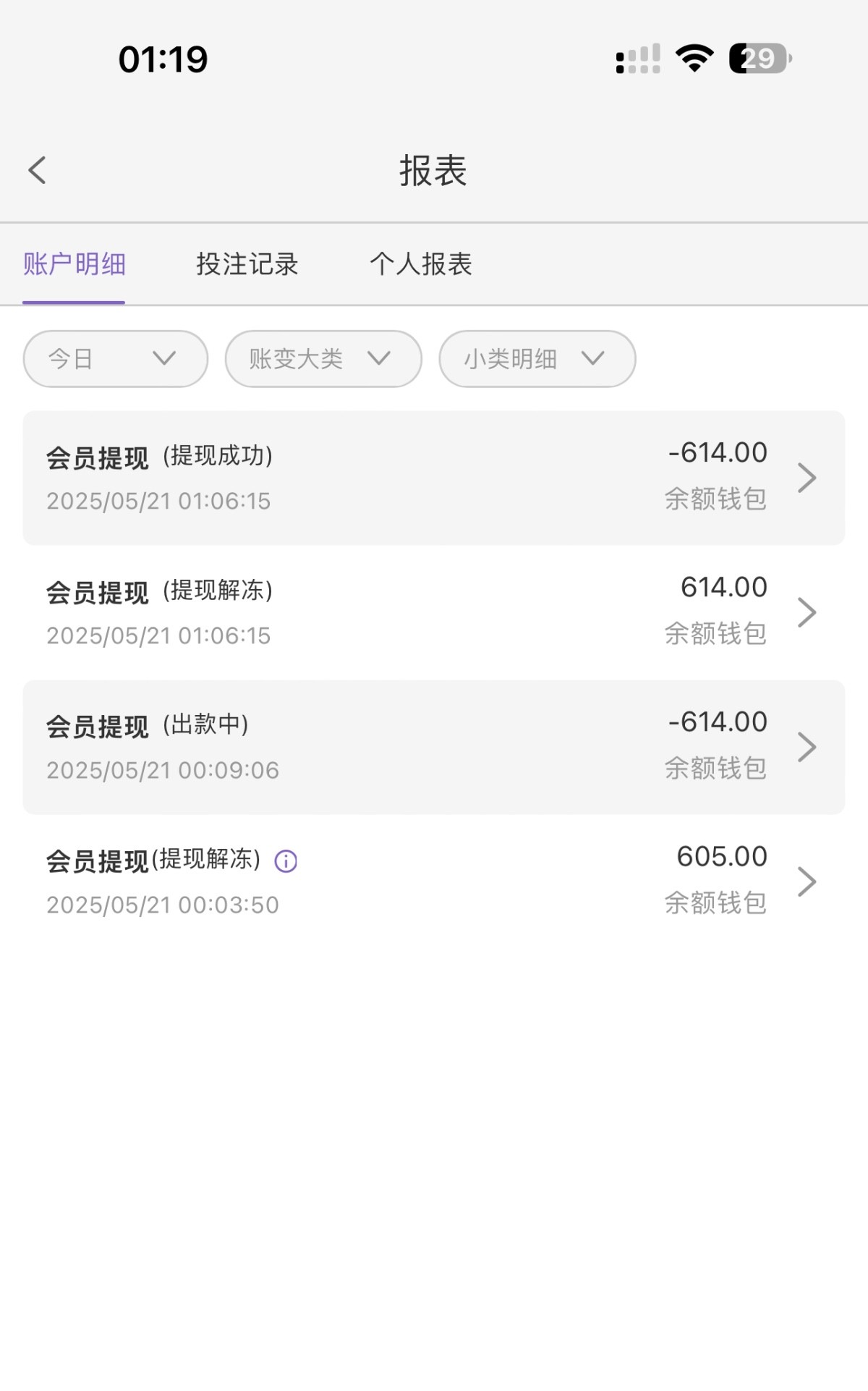Open the 账变大类 filter dropdown
Screen dimensions: 868x1391
pyautogui.click(x=323, y=359)
